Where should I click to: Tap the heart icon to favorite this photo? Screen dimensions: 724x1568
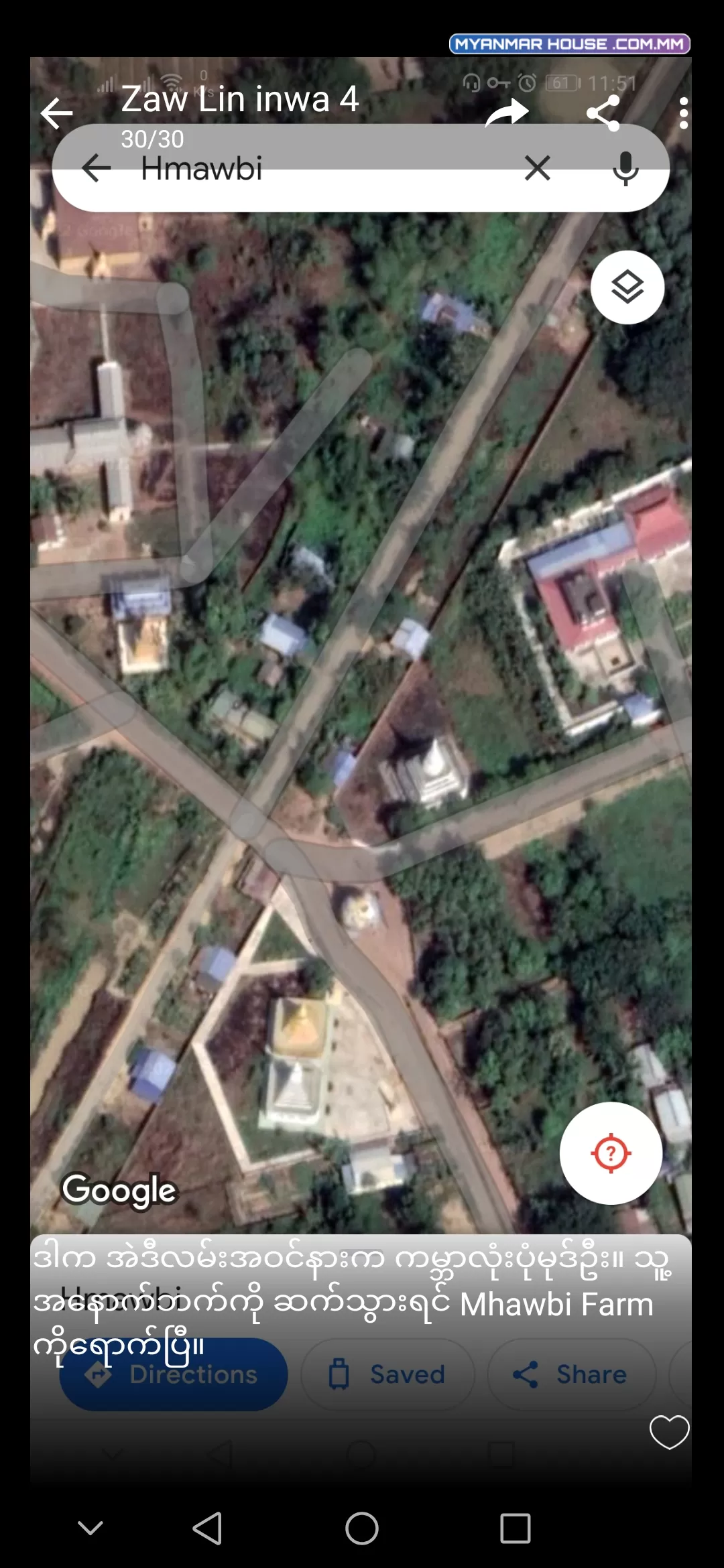click(x=669, y=1431)
